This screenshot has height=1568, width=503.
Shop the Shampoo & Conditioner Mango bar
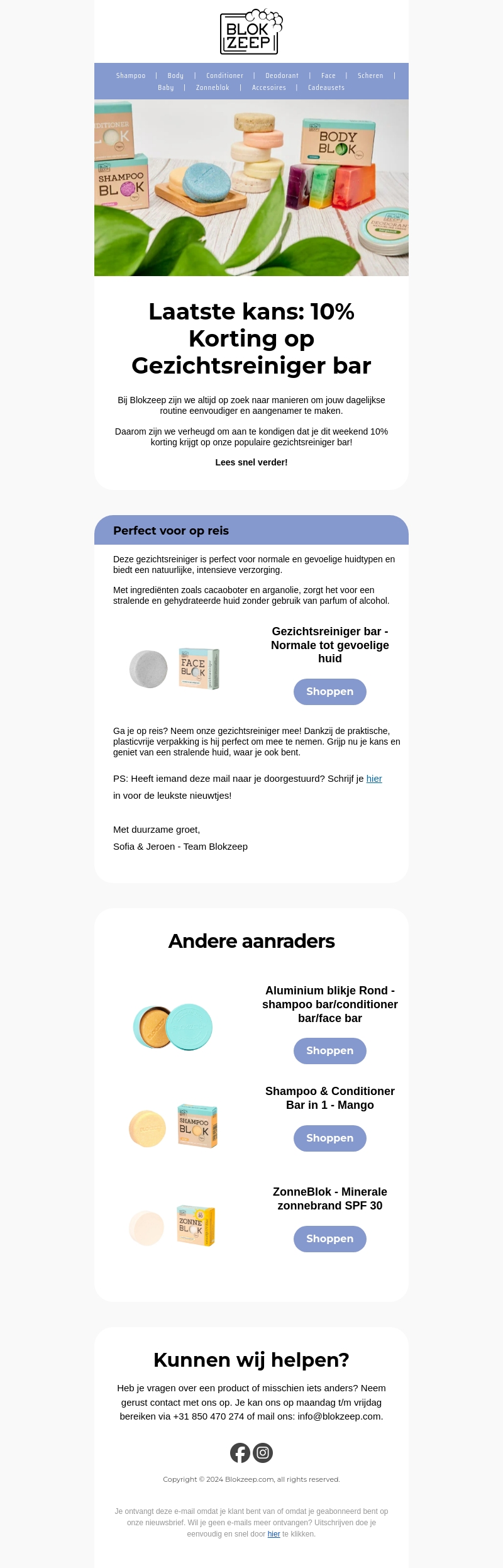329,1138
